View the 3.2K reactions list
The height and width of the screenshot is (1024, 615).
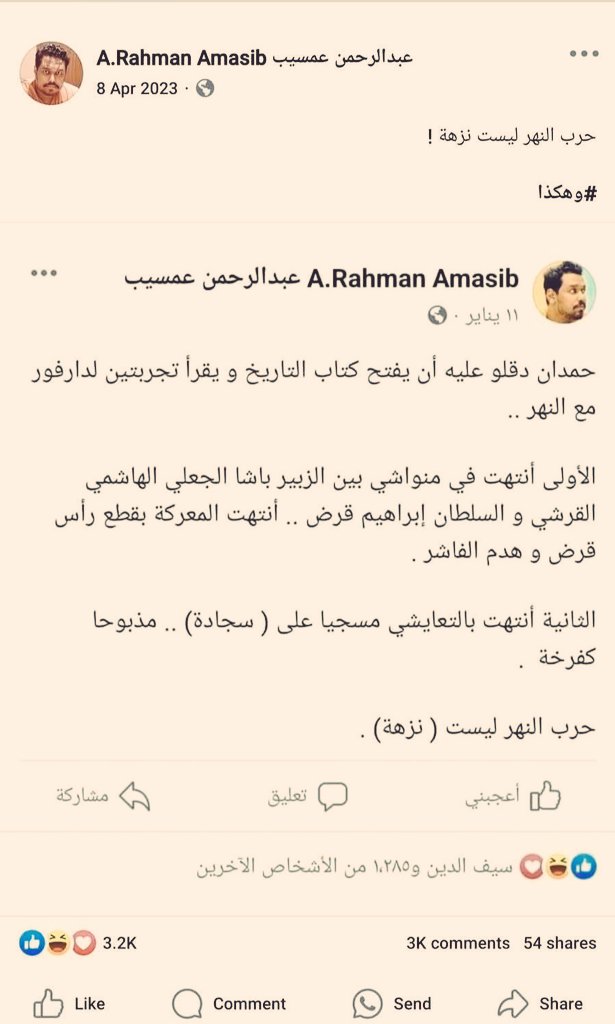[78, 942]
